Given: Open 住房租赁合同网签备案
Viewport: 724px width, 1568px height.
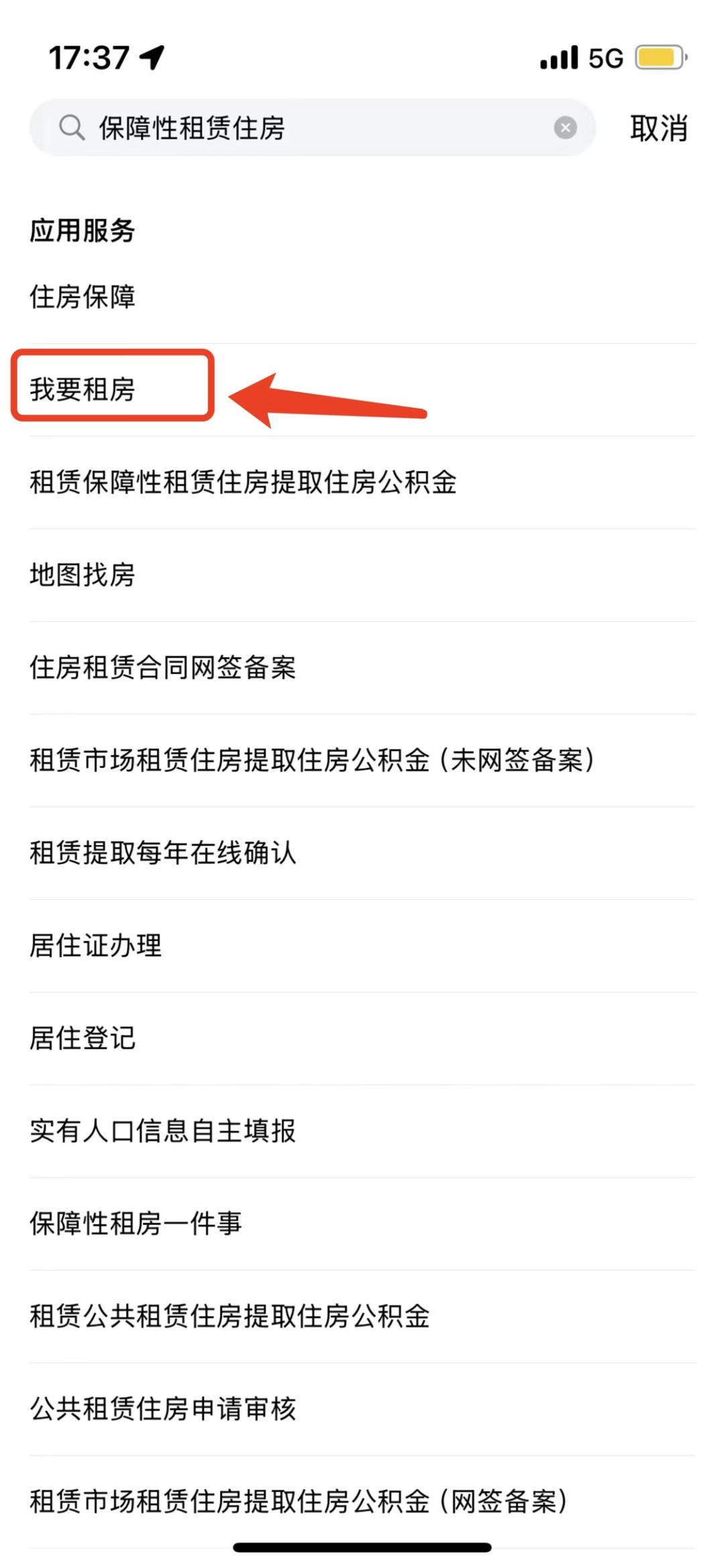Looking at the screenshot, I should 362,667.
